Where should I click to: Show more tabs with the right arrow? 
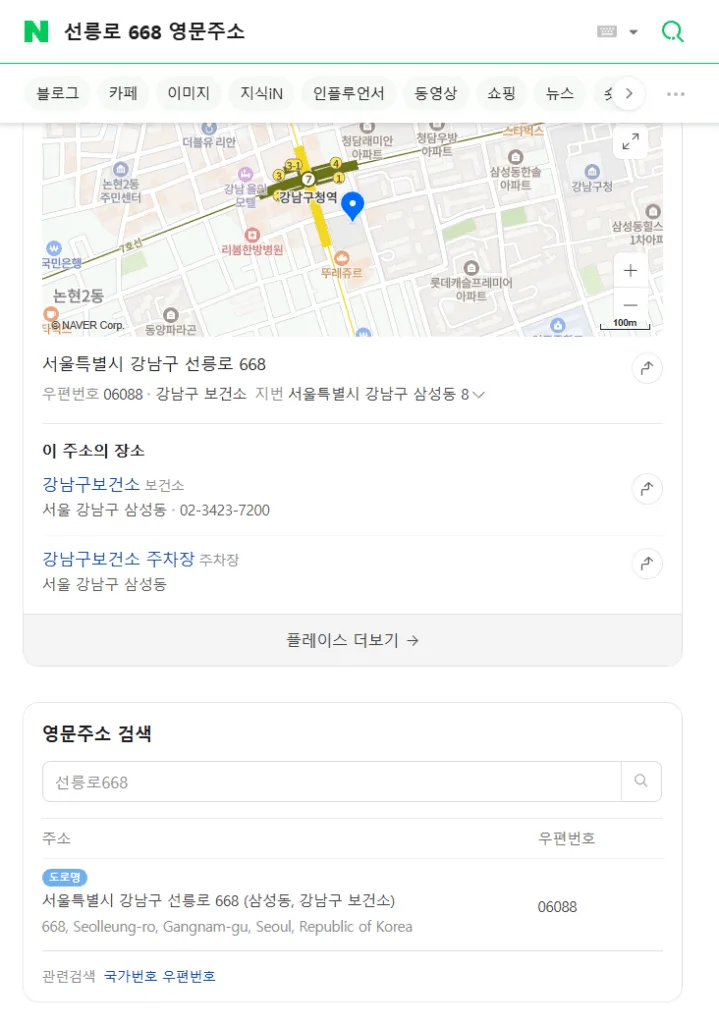click(629, 93)
